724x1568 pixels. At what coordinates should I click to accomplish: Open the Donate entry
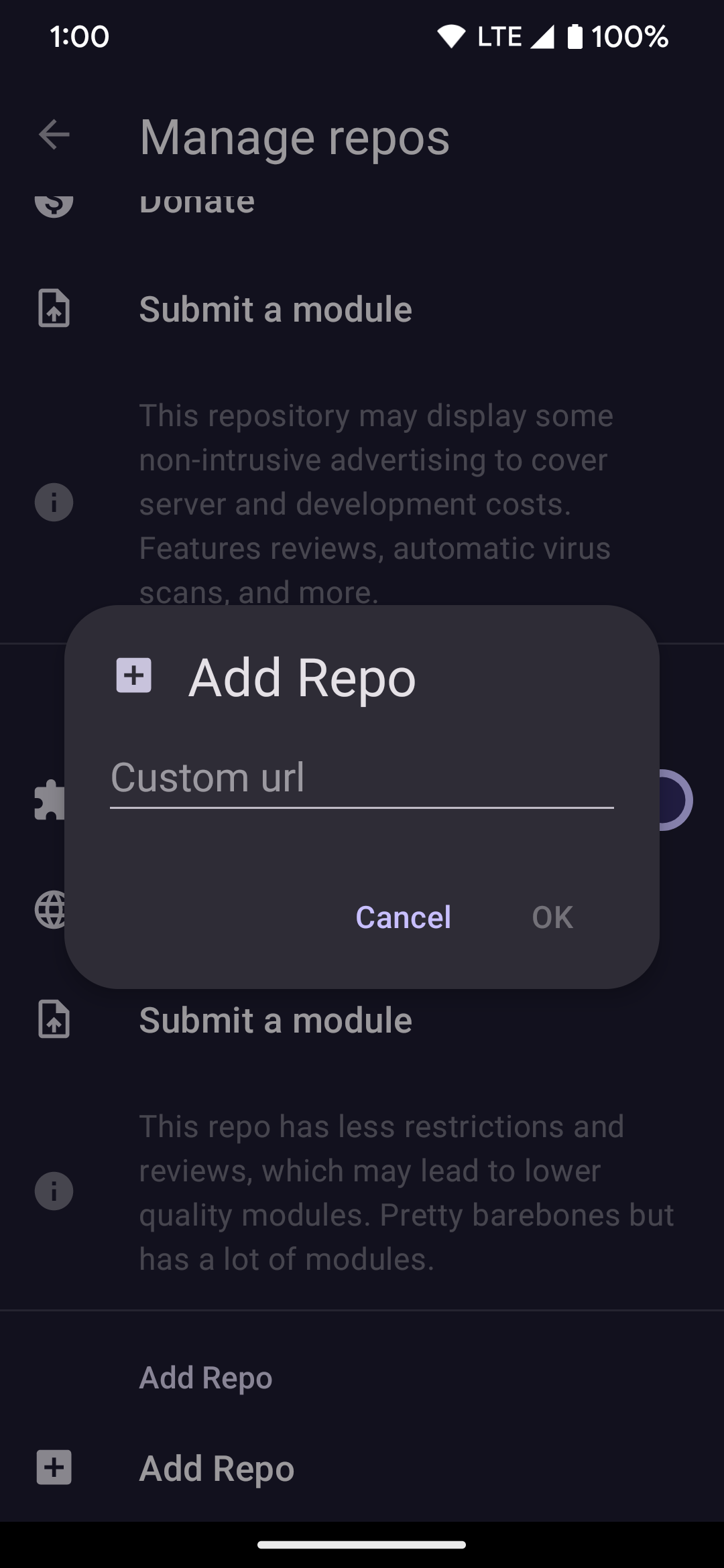pyautogui.click(x=197, y=201)
